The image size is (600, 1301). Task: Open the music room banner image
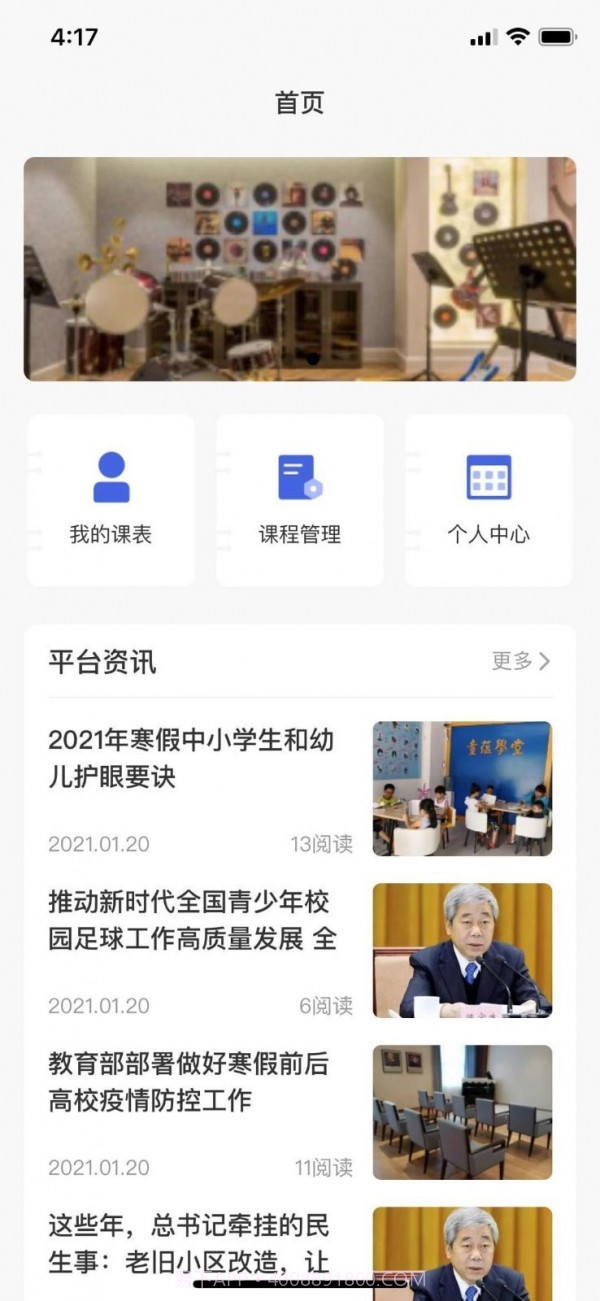pos(300,269)
